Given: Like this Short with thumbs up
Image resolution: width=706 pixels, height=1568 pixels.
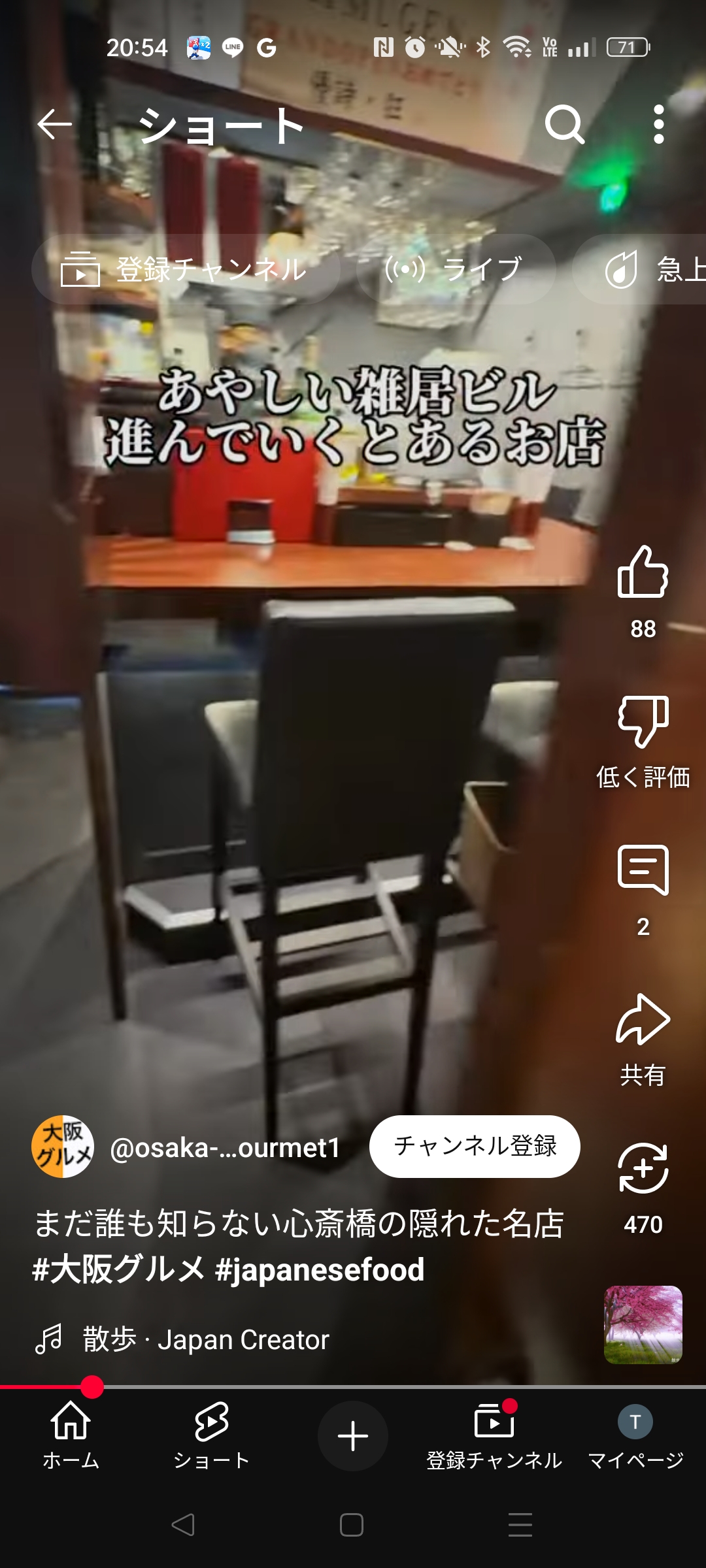Looking at the screenshot, I should point(643,572).
